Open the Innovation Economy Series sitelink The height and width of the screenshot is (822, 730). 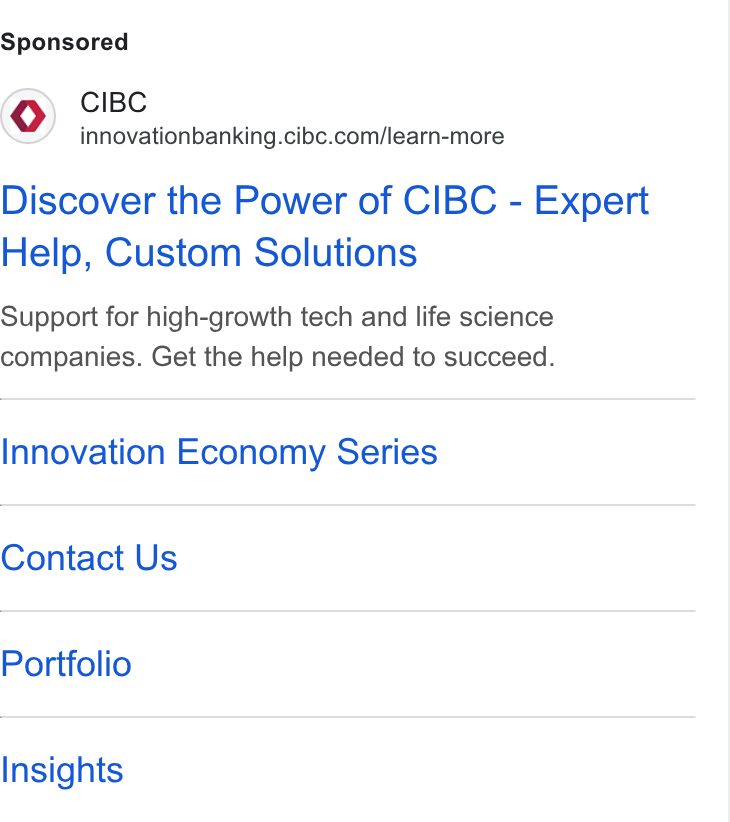[x=219, y=452]
